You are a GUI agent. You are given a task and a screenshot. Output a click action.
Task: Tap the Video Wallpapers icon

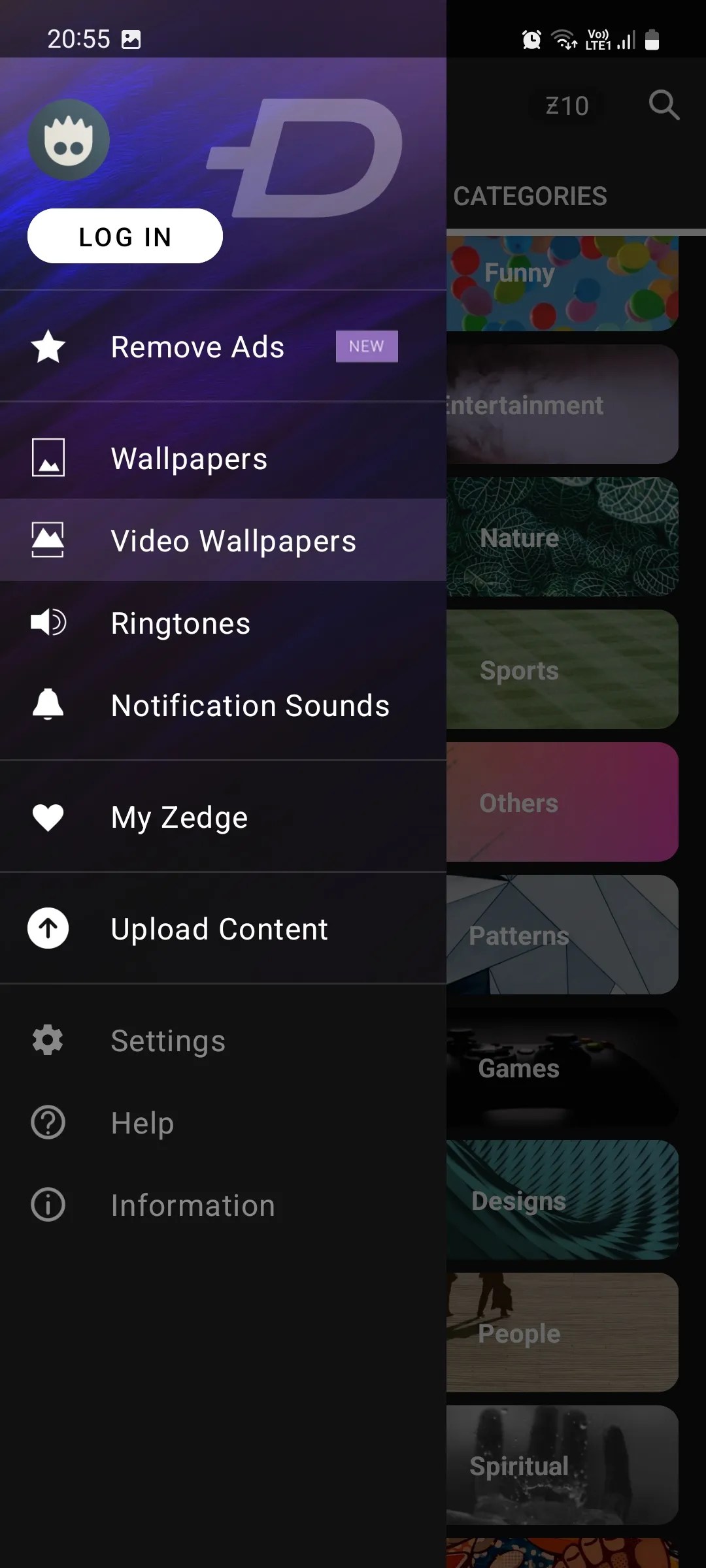[47, 540]
